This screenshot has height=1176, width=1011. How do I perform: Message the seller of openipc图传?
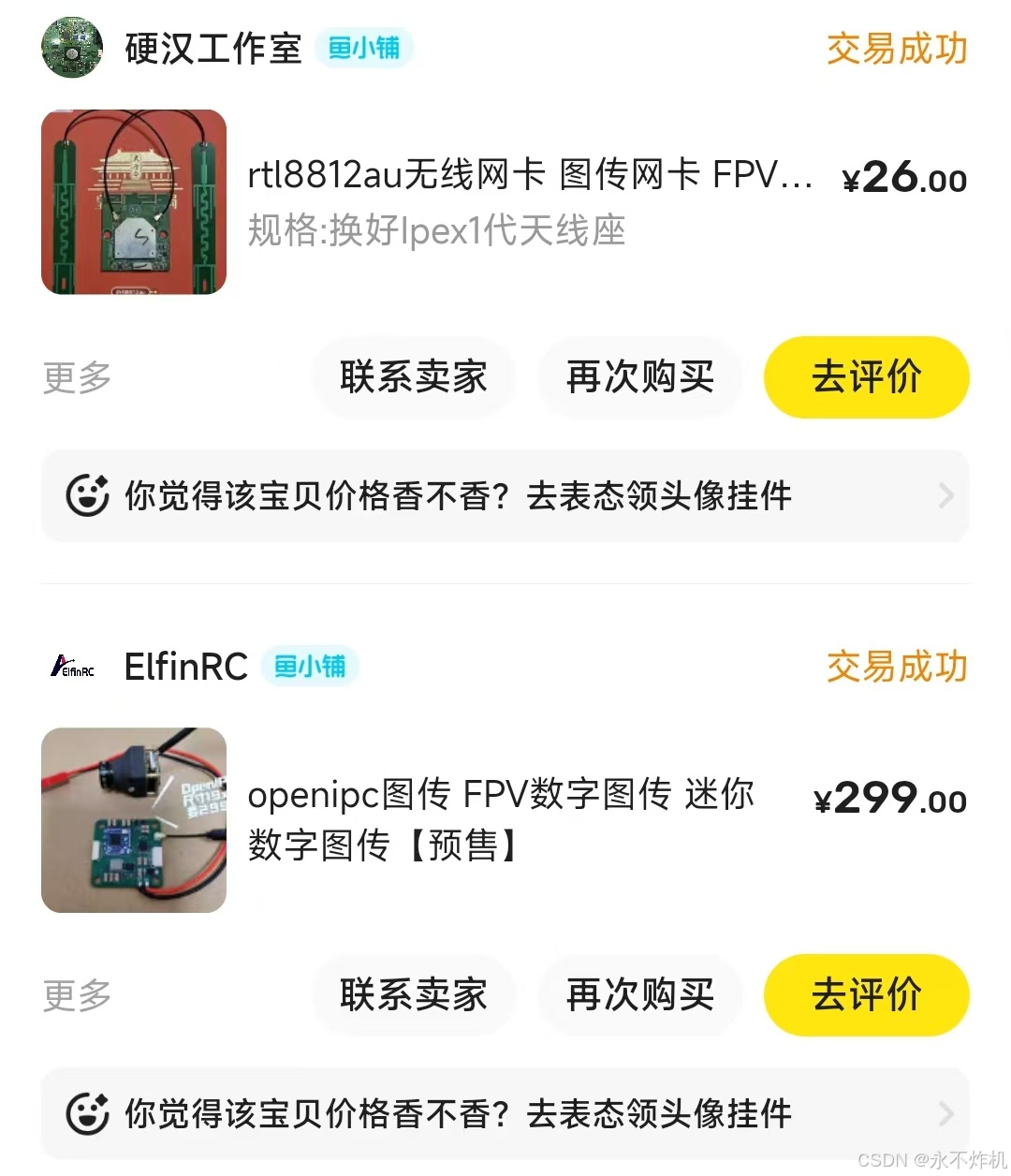pos(414,996)
